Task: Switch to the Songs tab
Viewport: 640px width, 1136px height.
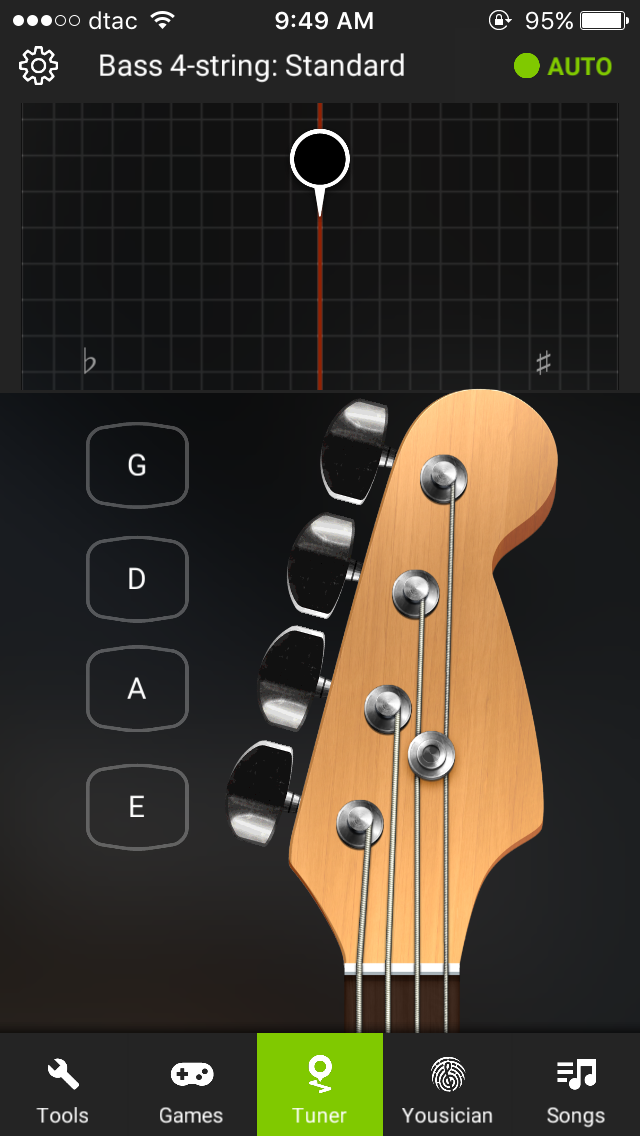Action: pyautogui.click(x=575, y=1087)
